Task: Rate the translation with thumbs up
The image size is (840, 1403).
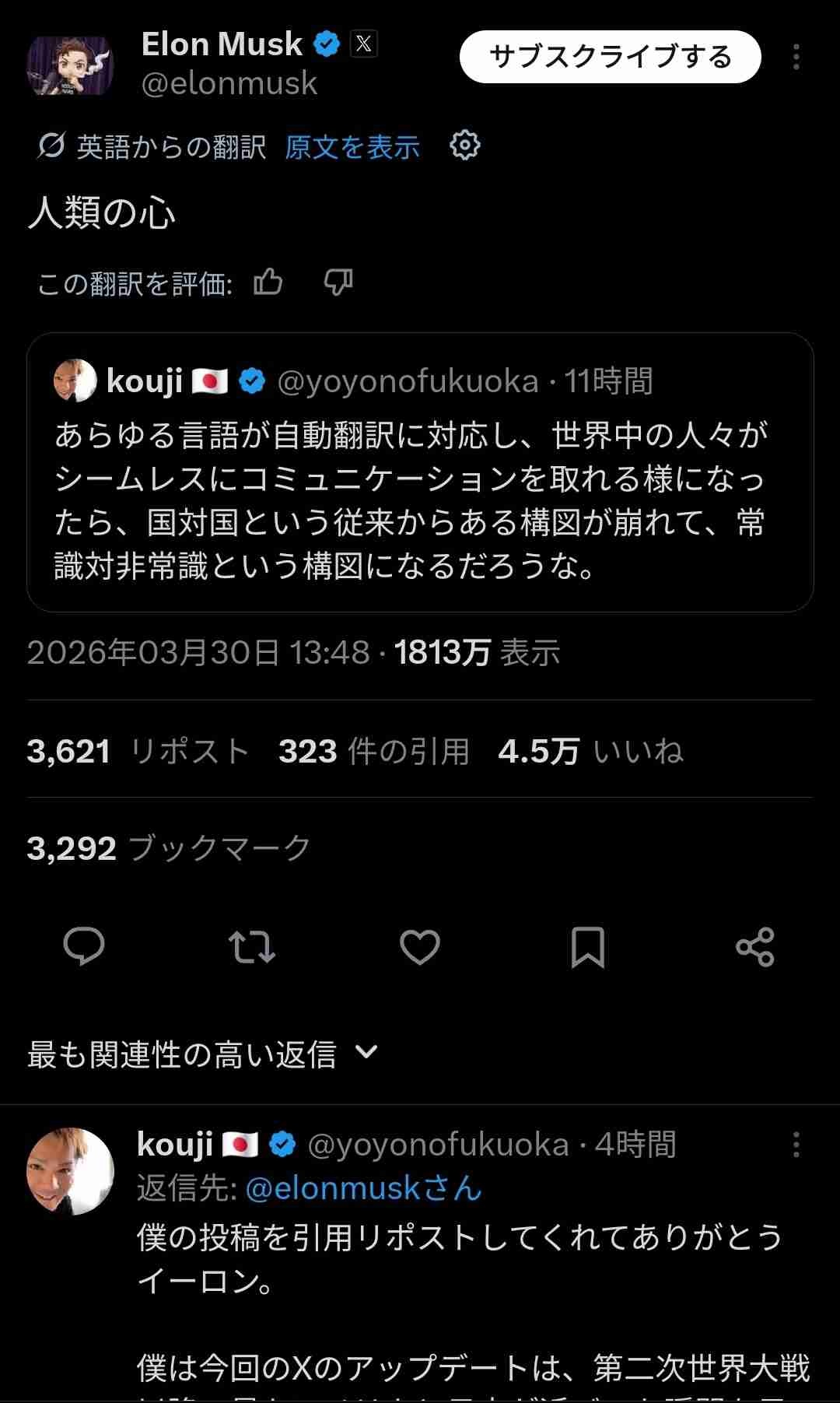Action: 268,282
